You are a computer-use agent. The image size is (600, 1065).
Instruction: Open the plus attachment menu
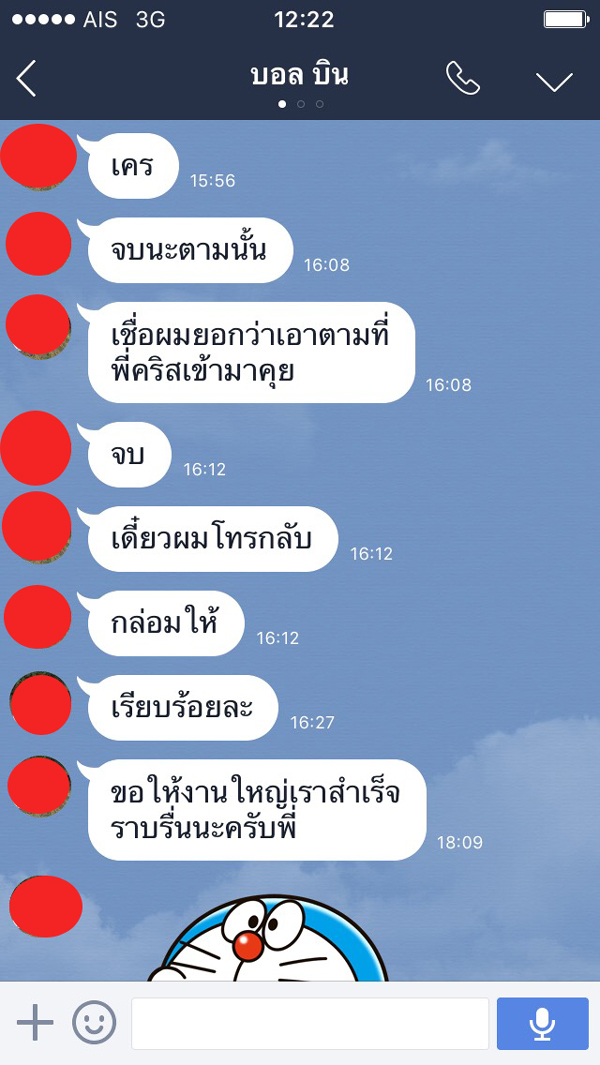(x=35, y=1023)
